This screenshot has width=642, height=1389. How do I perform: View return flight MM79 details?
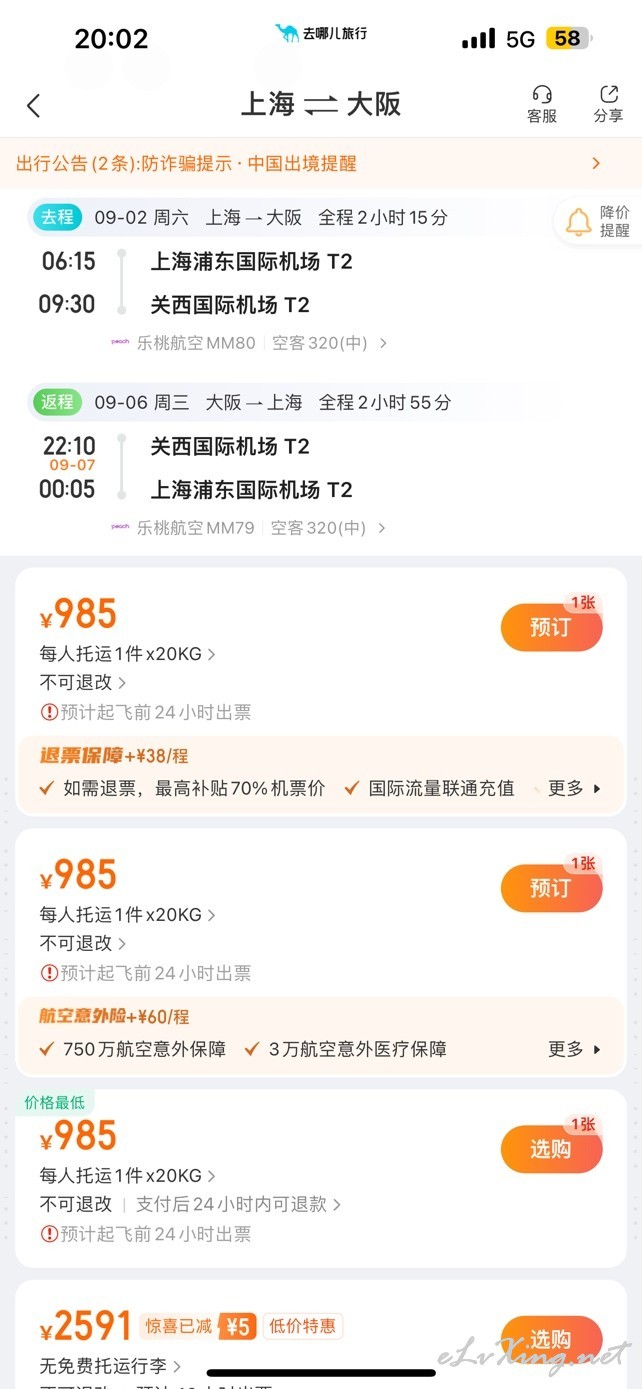(x=248, y=527)
